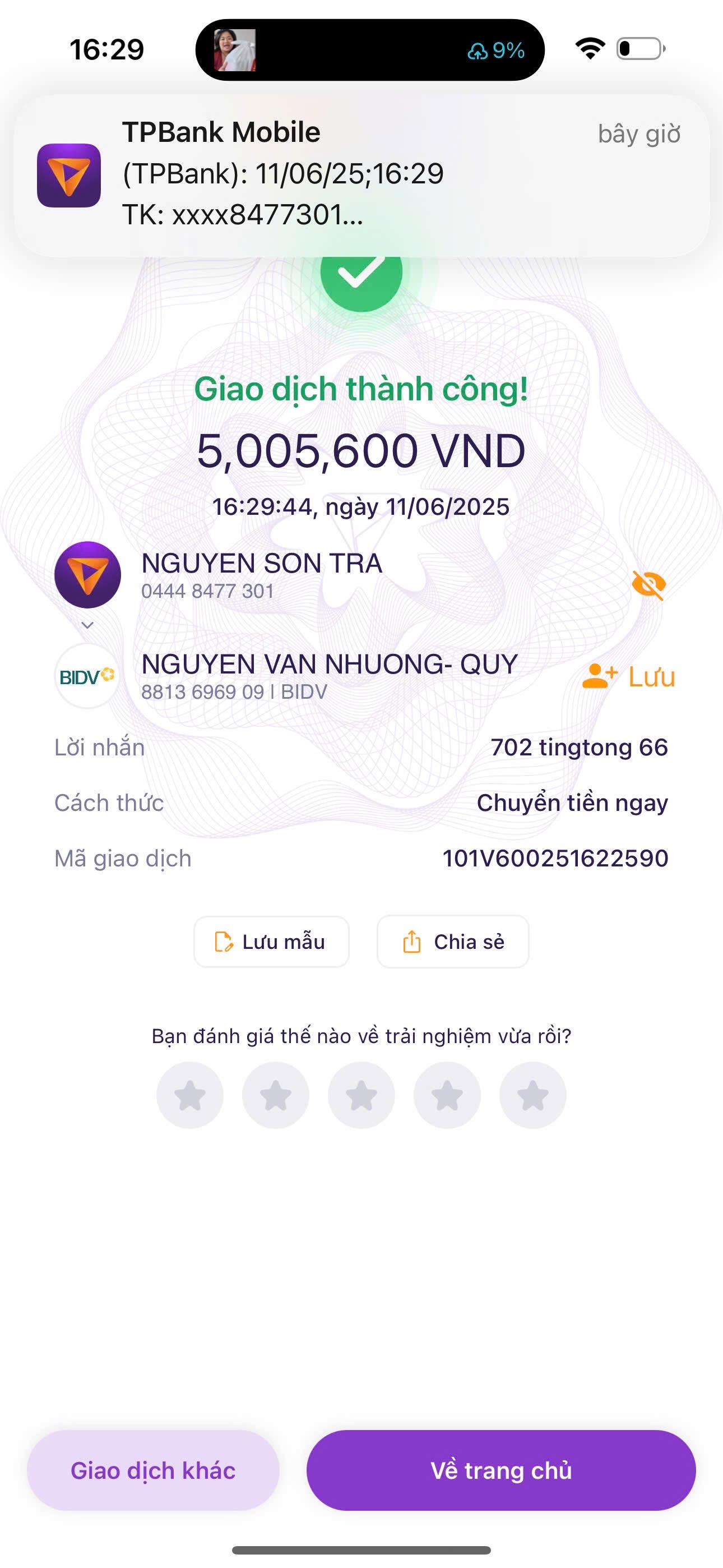Rate the experience one star

[x=190, y=1095]
